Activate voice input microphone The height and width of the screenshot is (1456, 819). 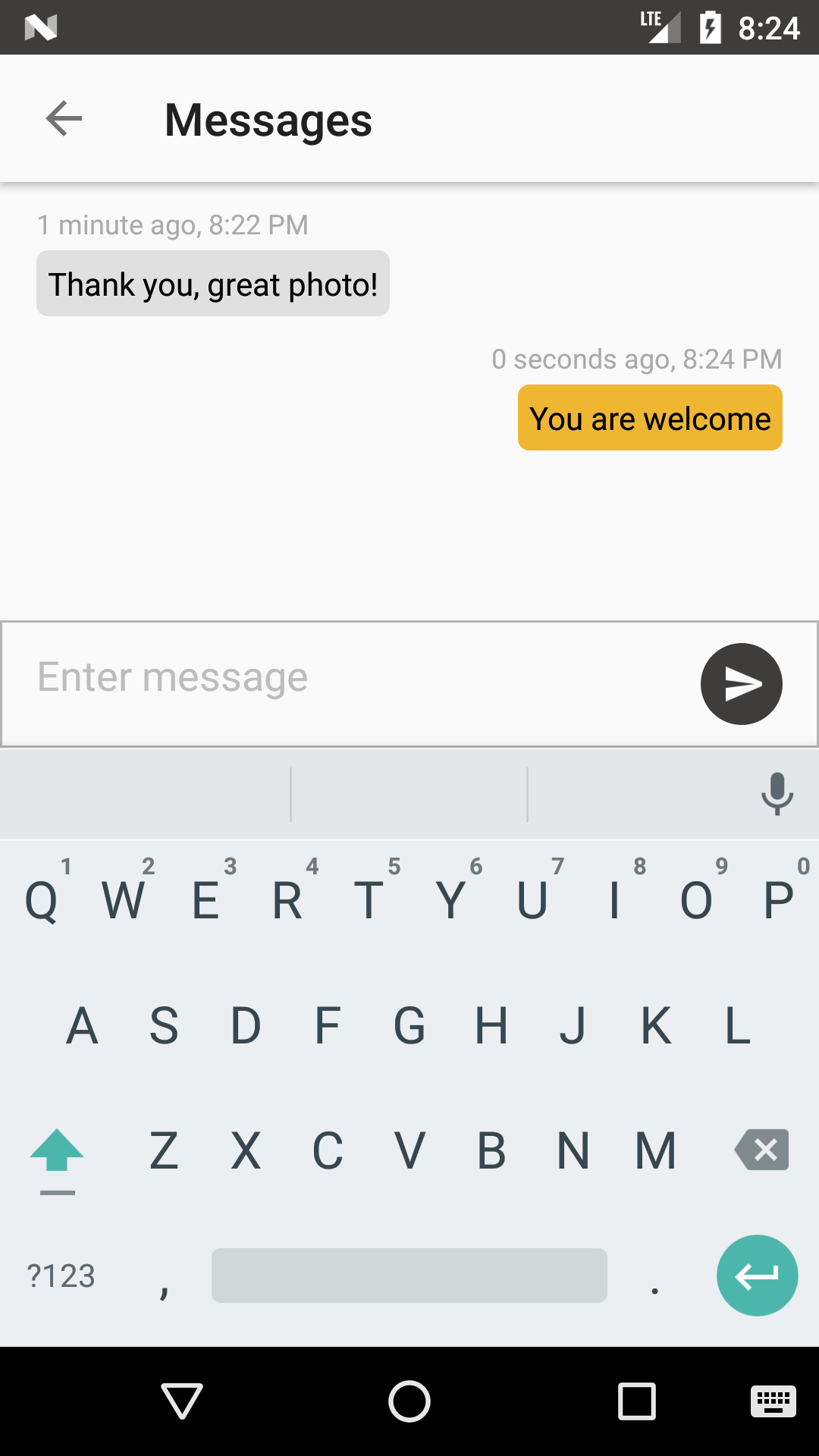tap(777, 794)
